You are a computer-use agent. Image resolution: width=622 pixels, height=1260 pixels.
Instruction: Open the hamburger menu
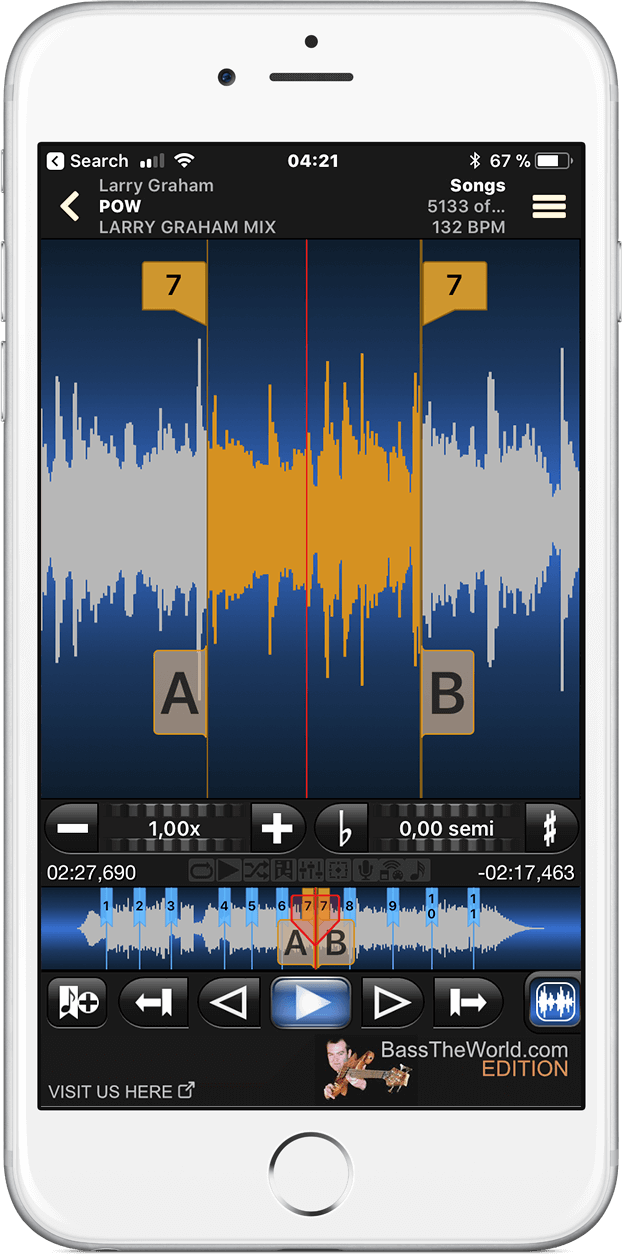(548, 206)
